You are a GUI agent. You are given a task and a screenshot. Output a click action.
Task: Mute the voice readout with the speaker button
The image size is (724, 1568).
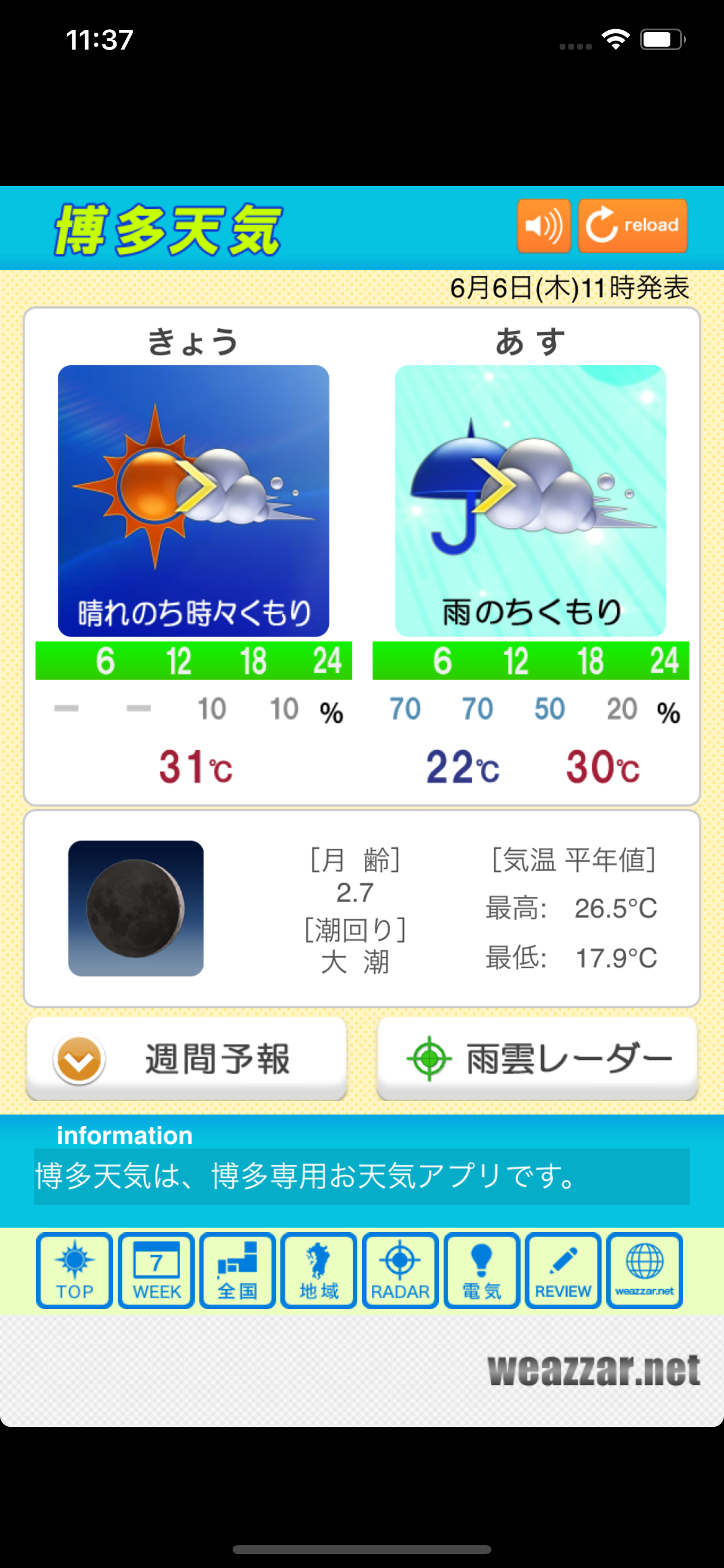543,225
